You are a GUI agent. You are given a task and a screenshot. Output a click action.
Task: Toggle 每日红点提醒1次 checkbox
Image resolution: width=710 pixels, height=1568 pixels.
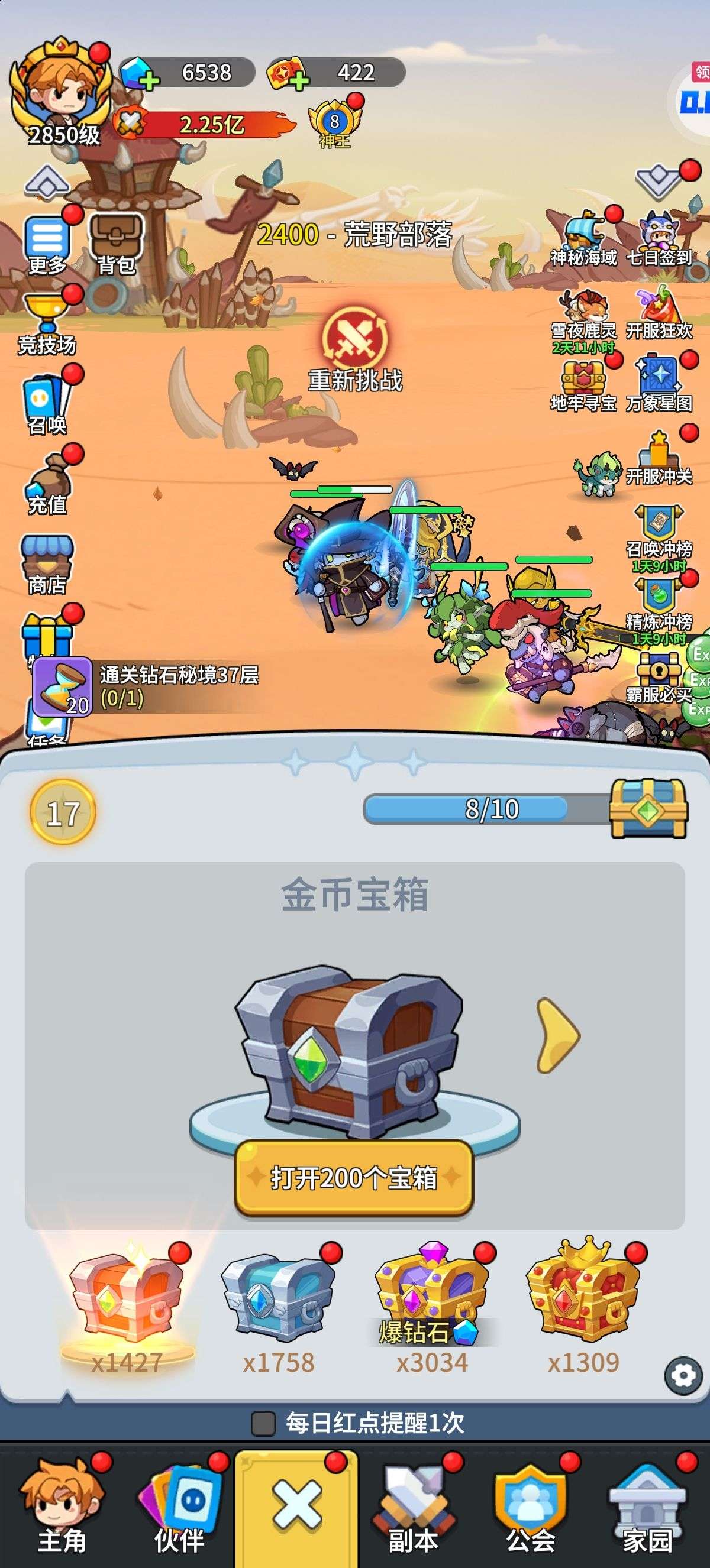263,1424
